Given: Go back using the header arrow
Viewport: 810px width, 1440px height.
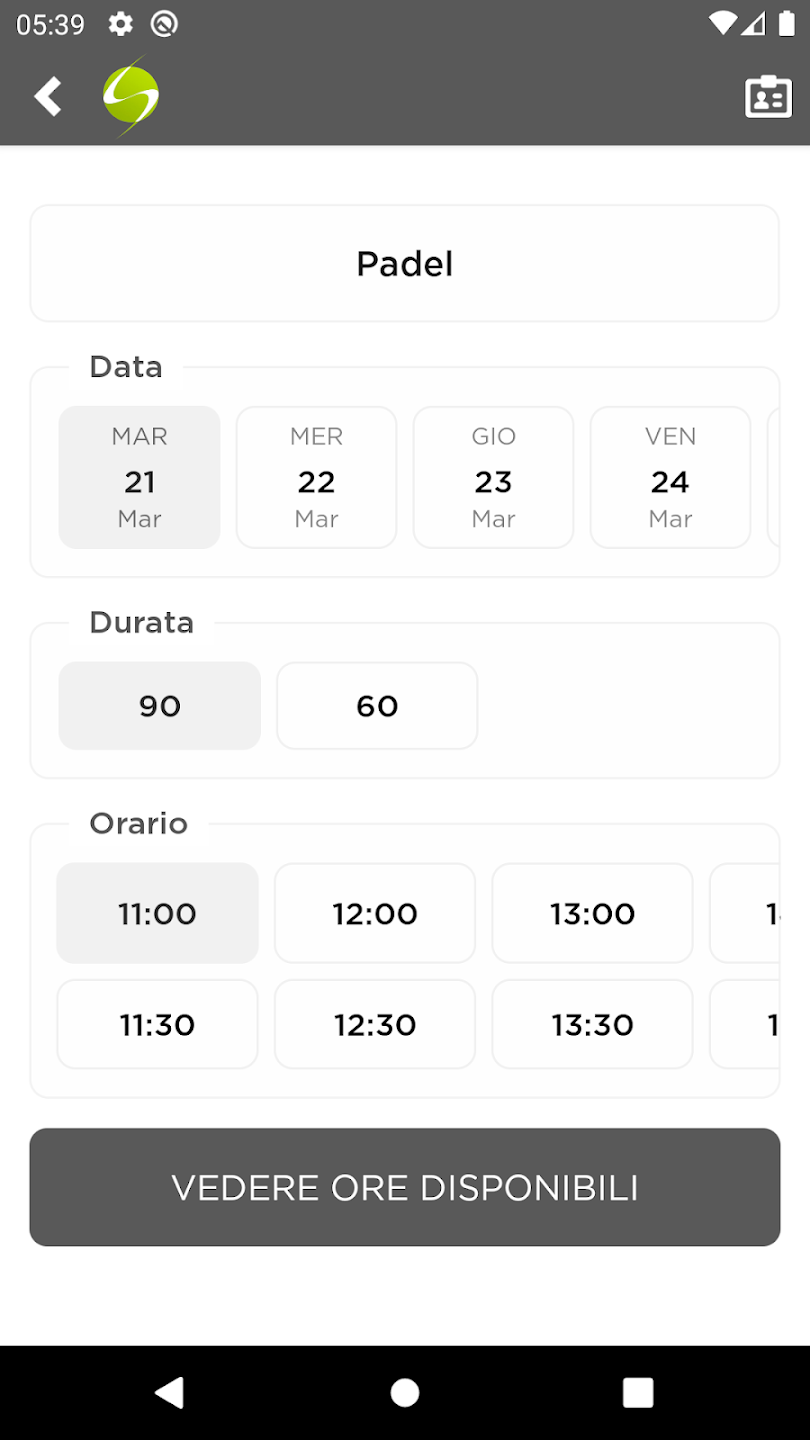Looking at the screenshot, I should click(47, 97).
